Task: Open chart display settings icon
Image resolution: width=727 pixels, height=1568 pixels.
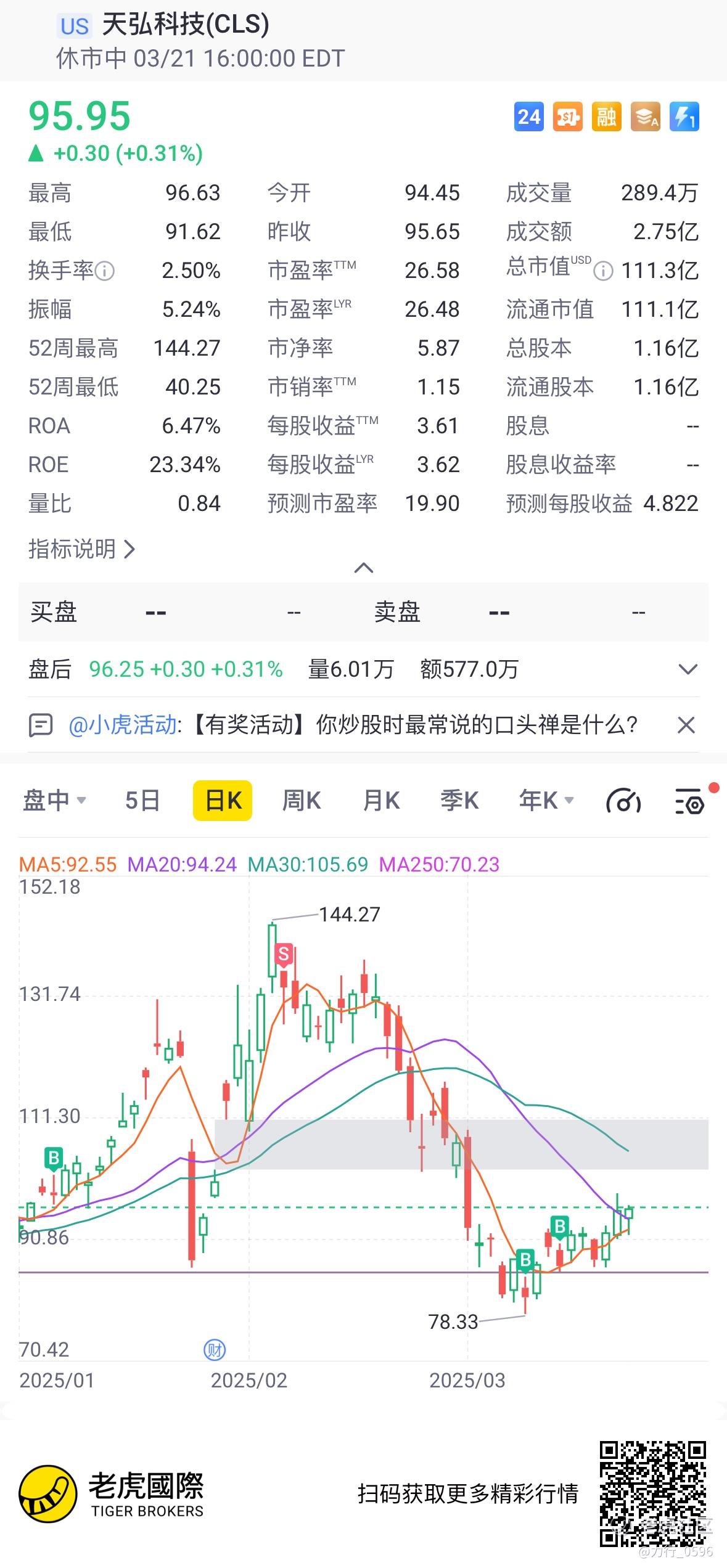Action: tap(689, 801)
